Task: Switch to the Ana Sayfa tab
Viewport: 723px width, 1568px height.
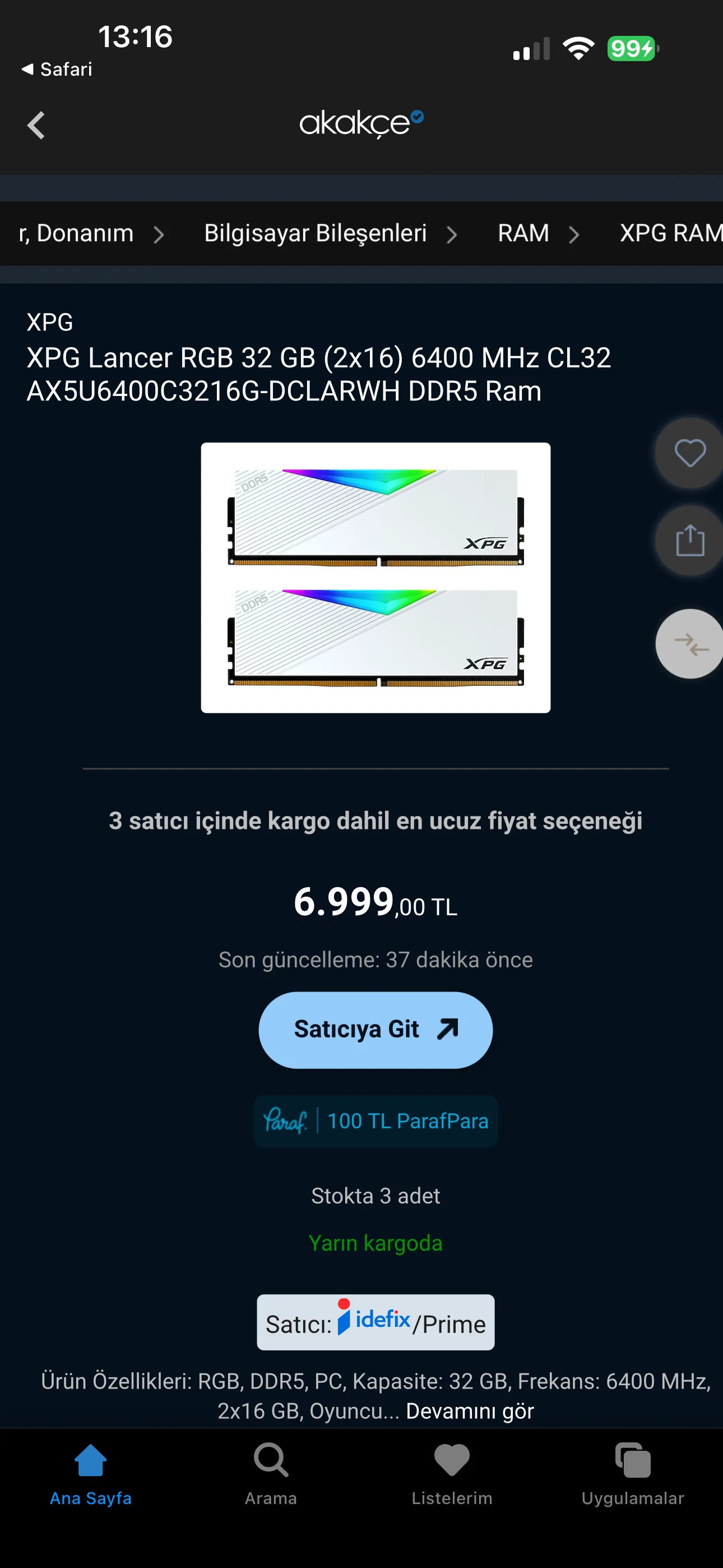Action: 91,1472
